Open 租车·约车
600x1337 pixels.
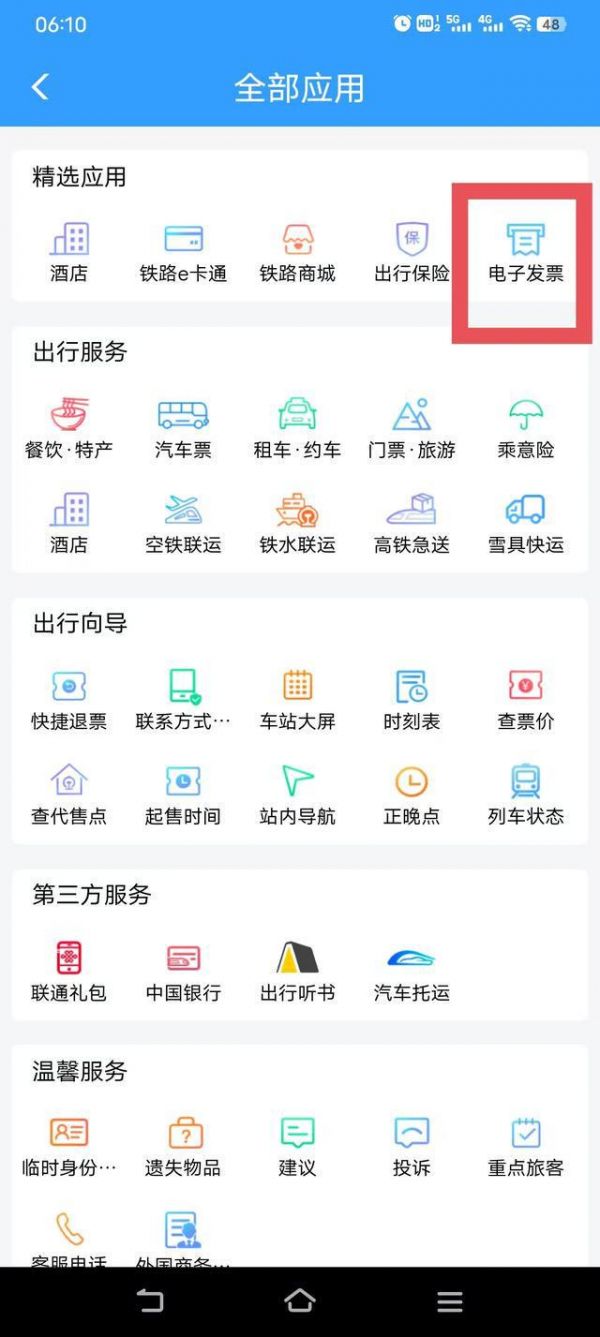(x=297, y=427)
